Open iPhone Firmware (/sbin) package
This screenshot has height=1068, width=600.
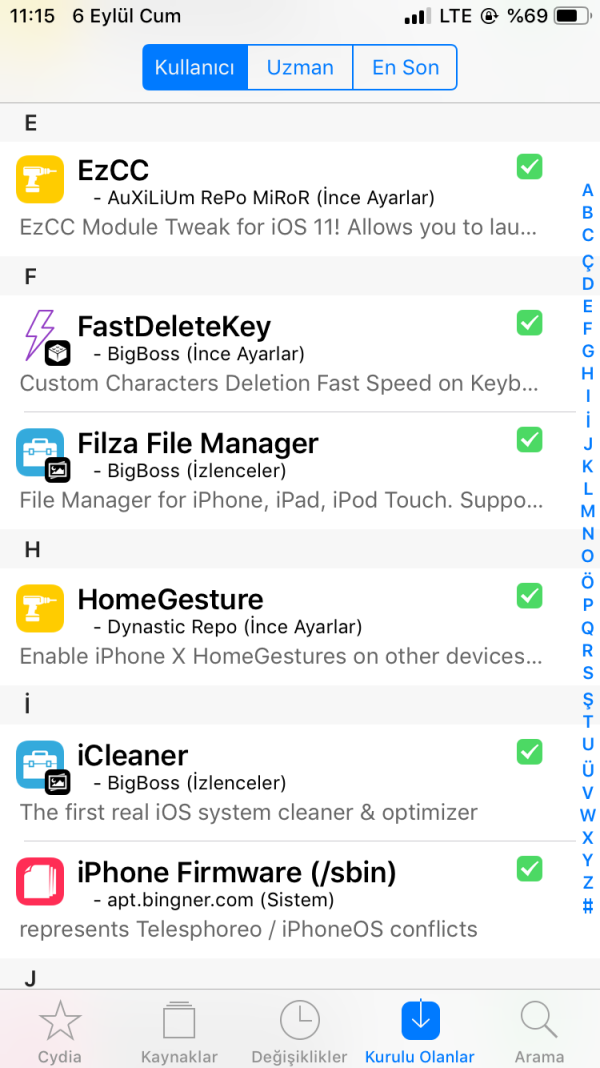(x=280, y=898)
